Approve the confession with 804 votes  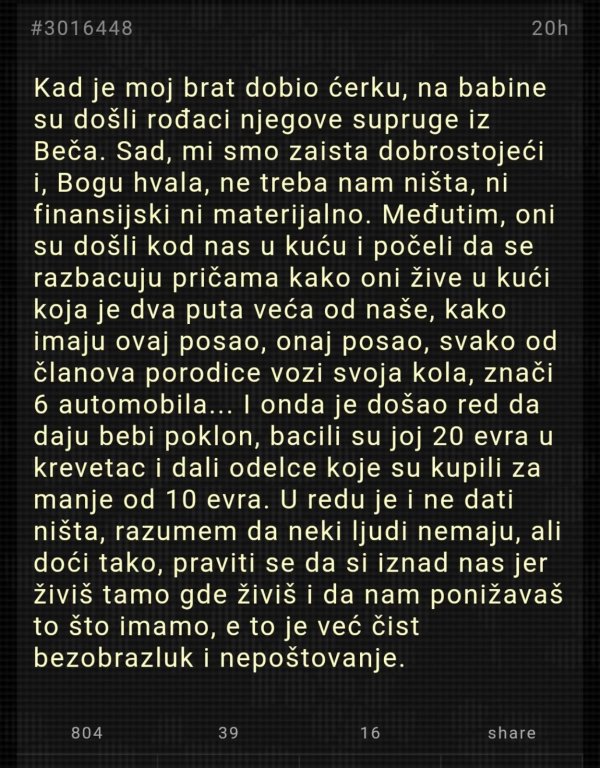coord(87,733)
